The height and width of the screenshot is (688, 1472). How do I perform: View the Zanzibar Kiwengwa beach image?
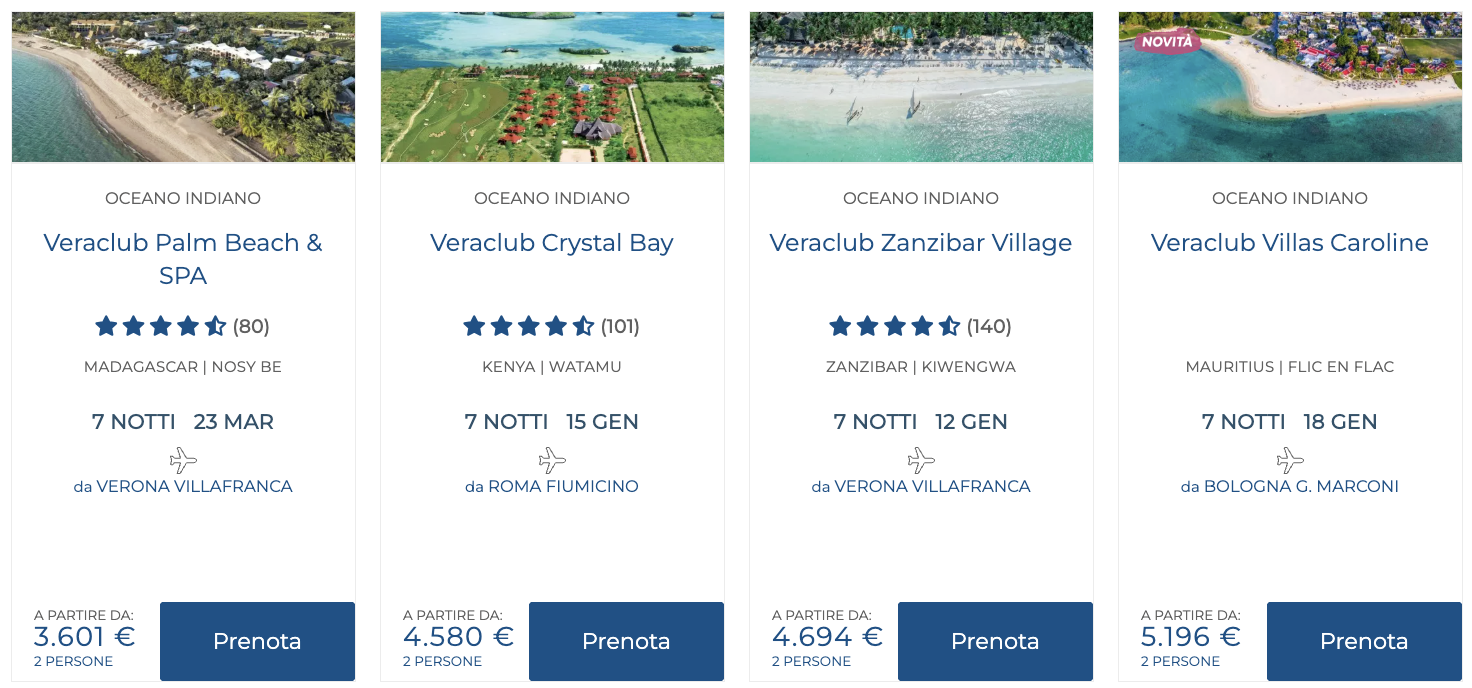coord(921,87)
